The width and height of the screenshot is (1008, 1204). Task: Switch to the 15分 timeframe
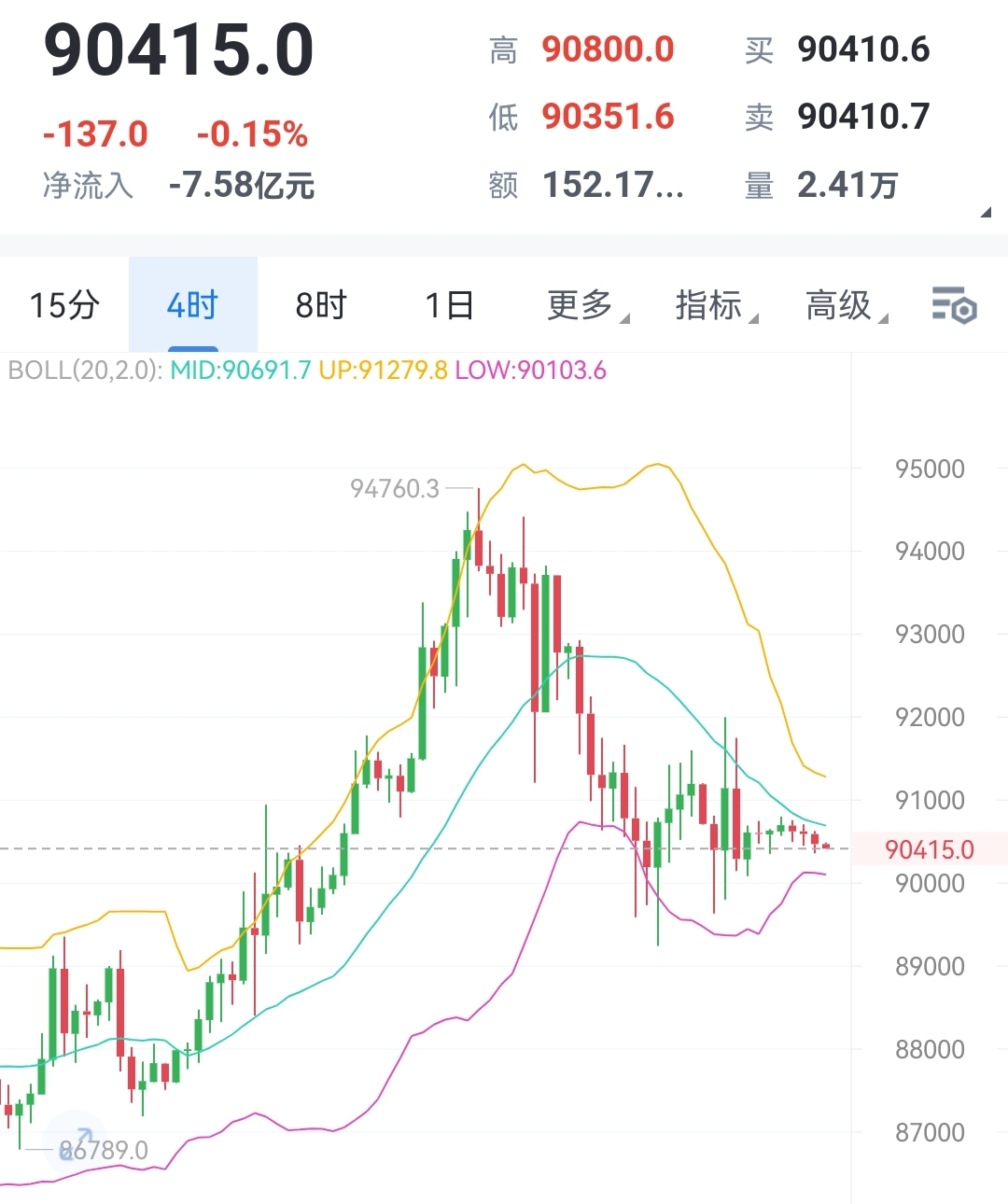coord(64,305)
